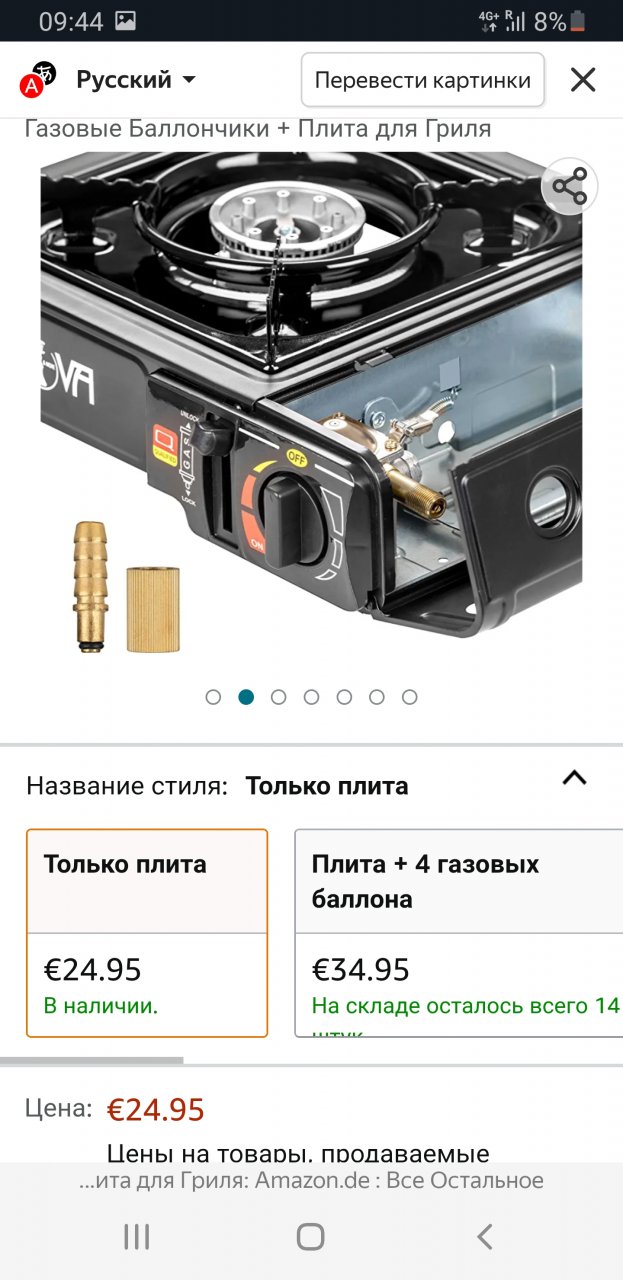Open the gas stove product image
The width and height of the screenshot is (623, 1280).
(x=310, y=400)
